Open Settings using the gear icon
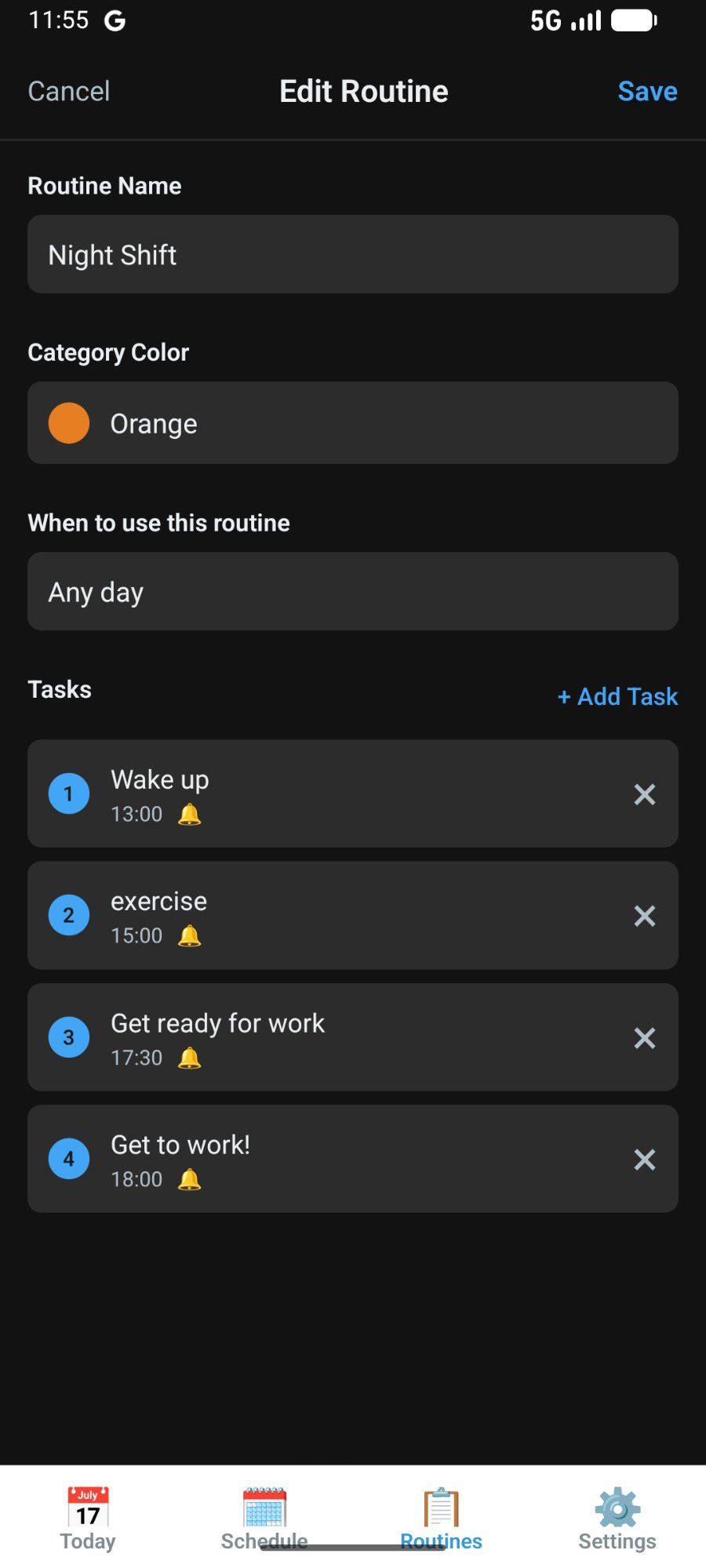This screenshot has width=706, height=1568. [618, 1509]
